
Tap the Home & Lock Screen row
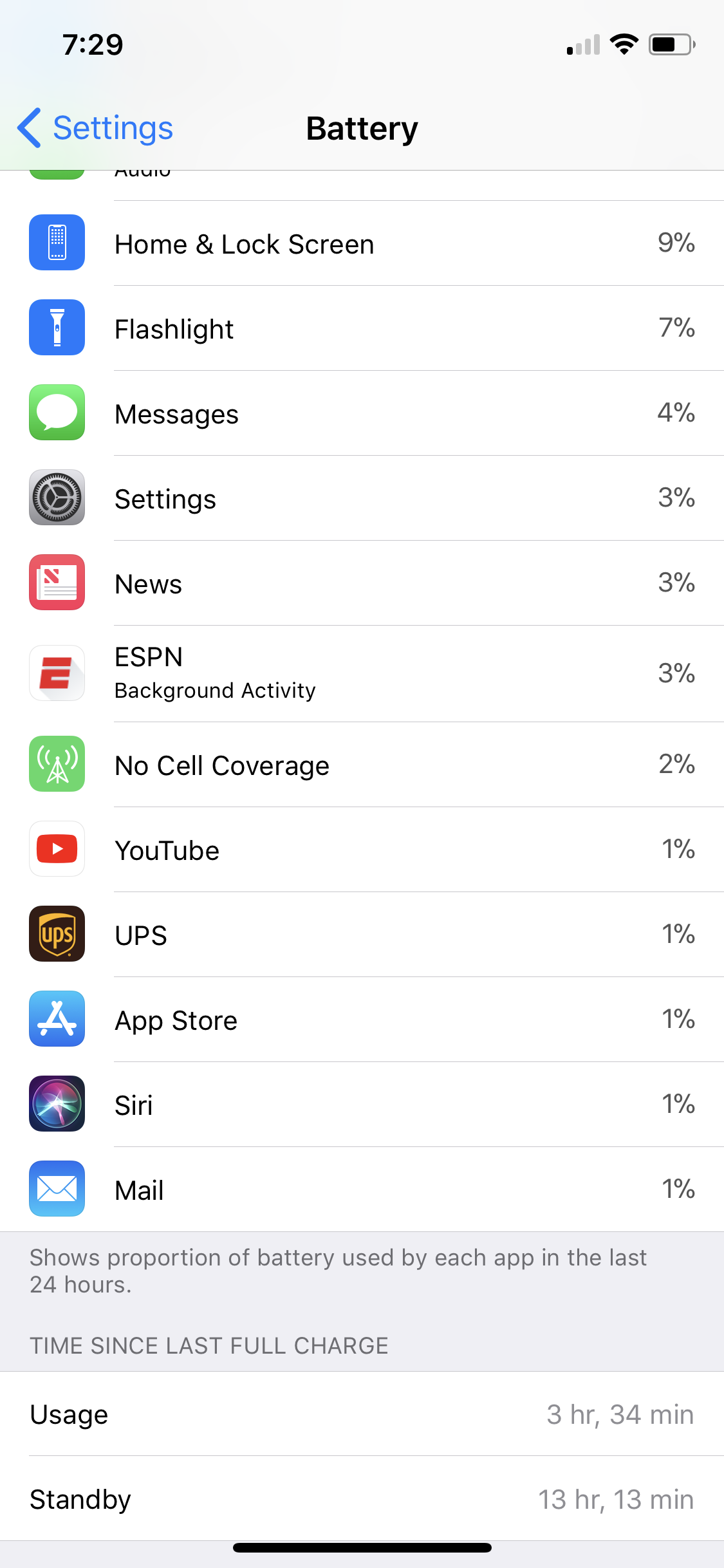362,243
